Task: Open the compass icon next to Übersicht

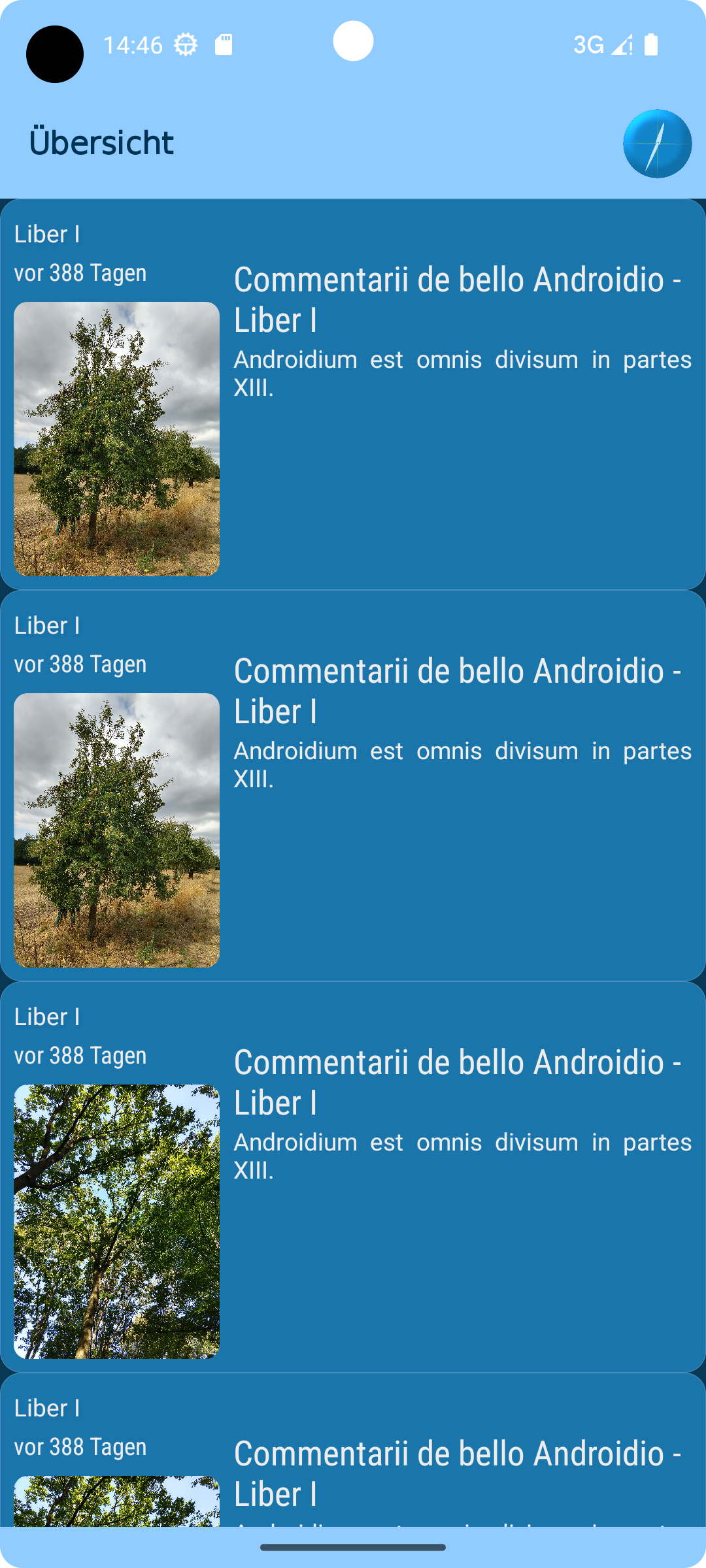Action: pos(657,144)
